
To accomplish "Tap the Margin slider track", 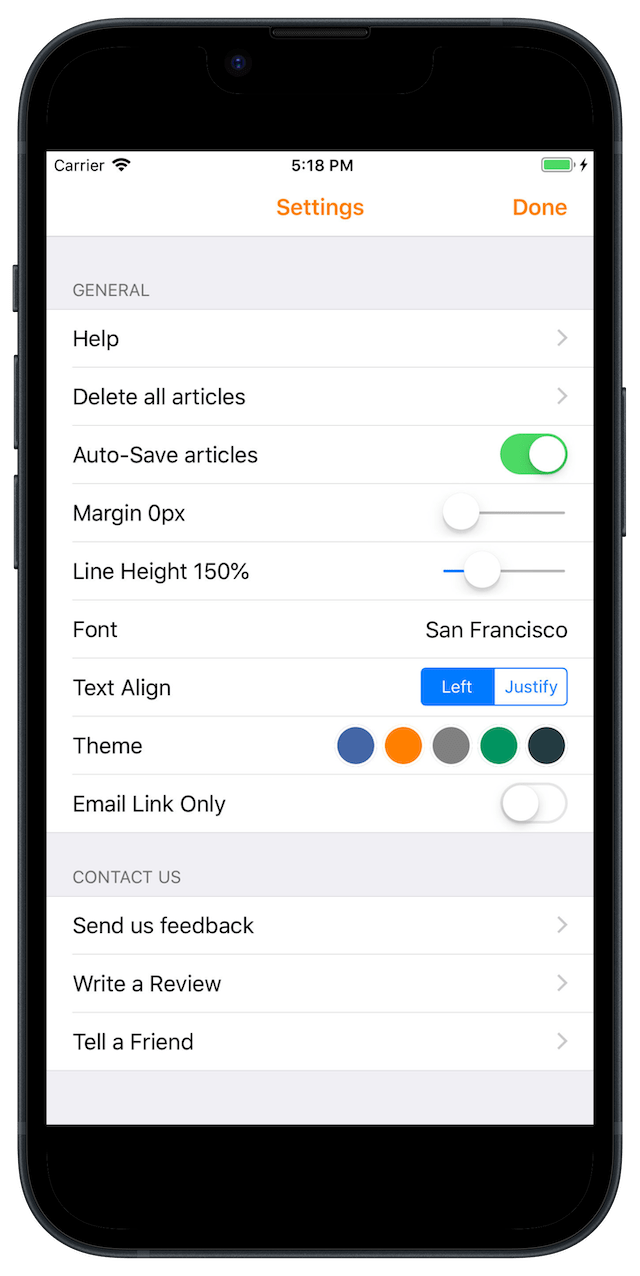I will click(x=504, y=513).
